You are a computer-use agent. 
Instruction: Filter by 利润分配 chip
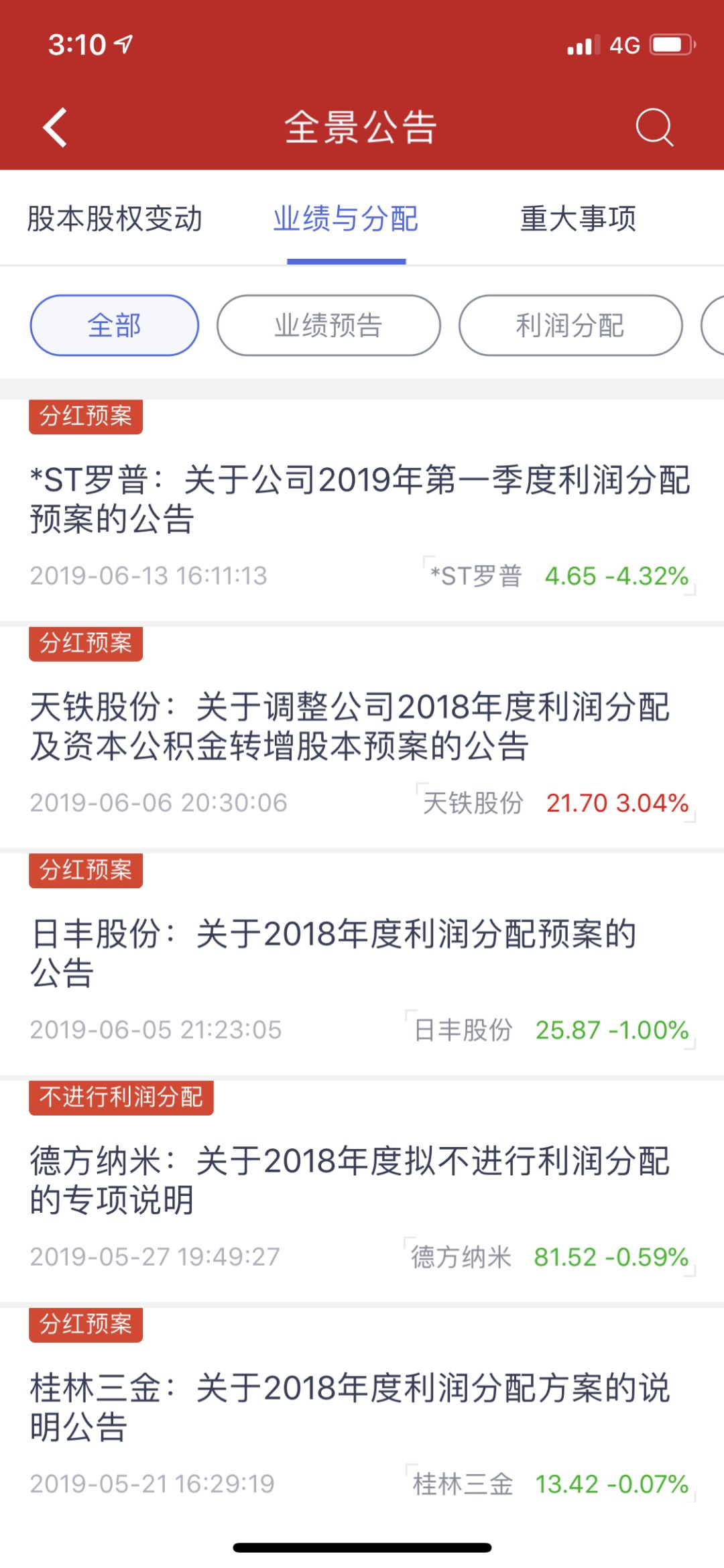tap(570, 326)
